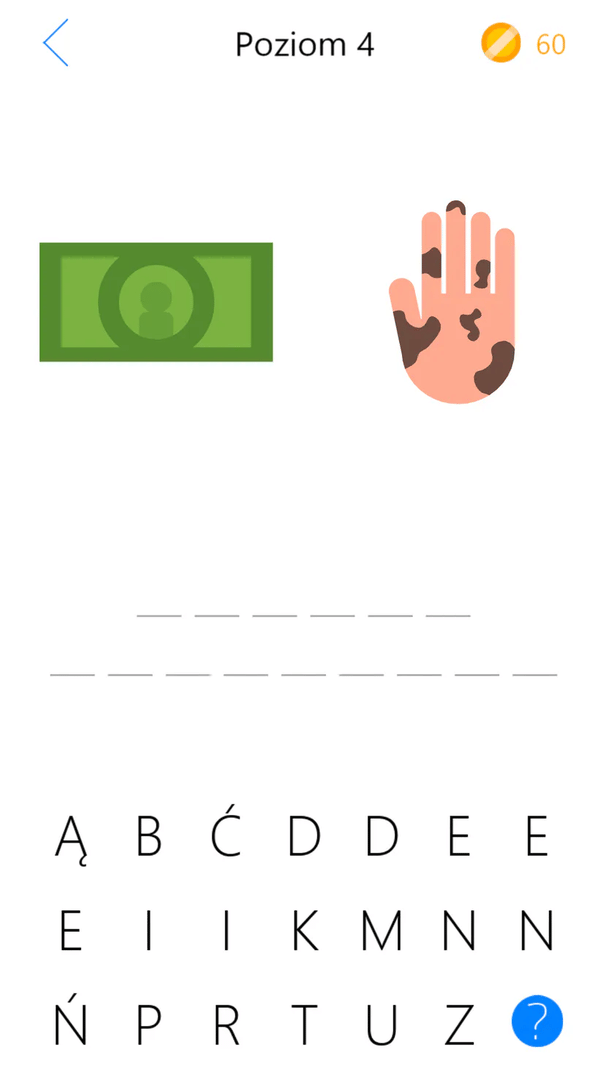Choose the letter Ń
Screen dimensions: 608x1080
70,1022
